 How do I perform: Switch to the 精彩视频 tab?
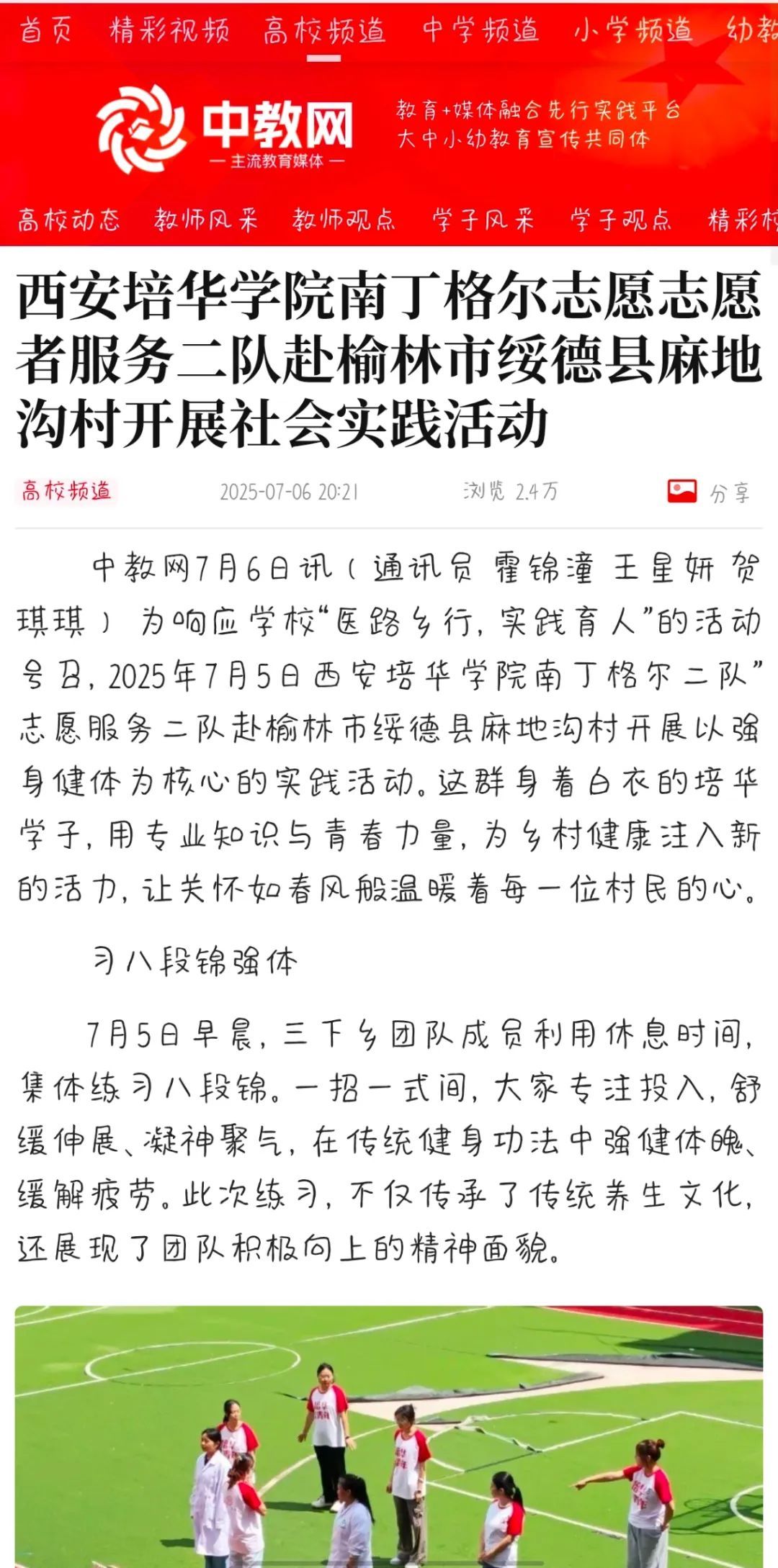169,31
